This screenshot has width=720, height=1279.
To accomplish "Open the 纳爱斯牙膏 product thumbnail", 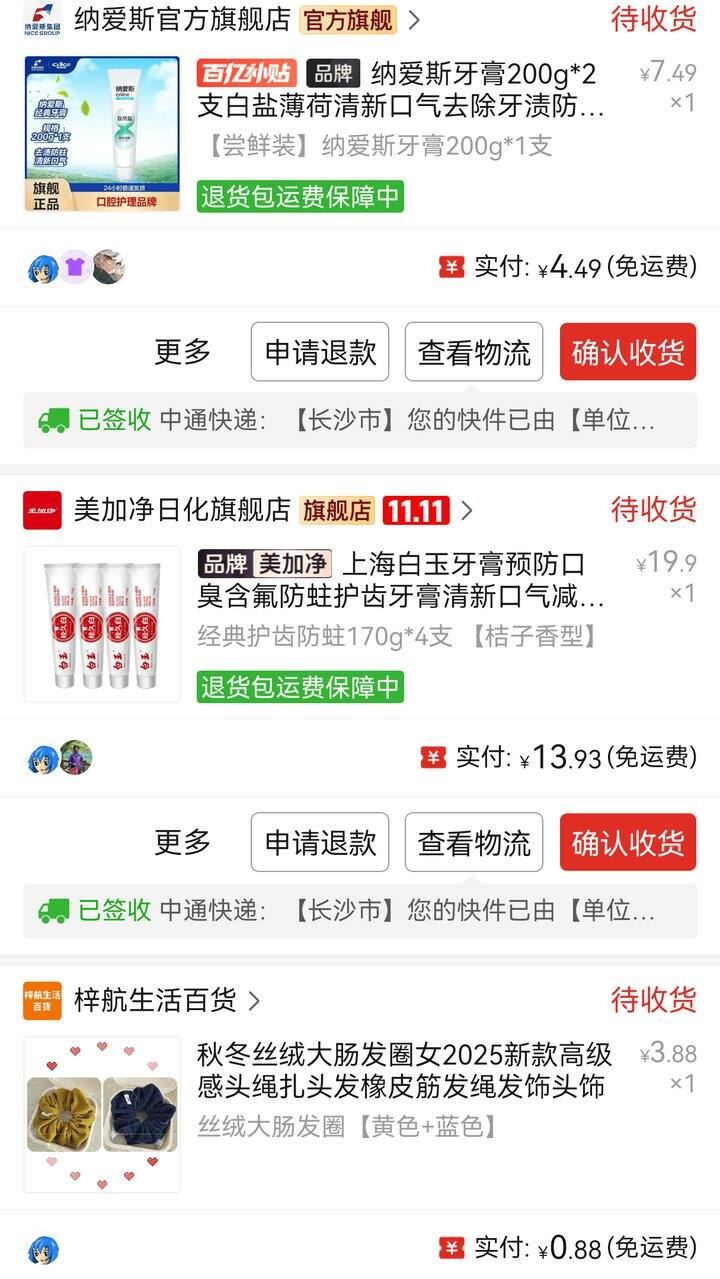I will pyautogui.click(x=102, y=134).
